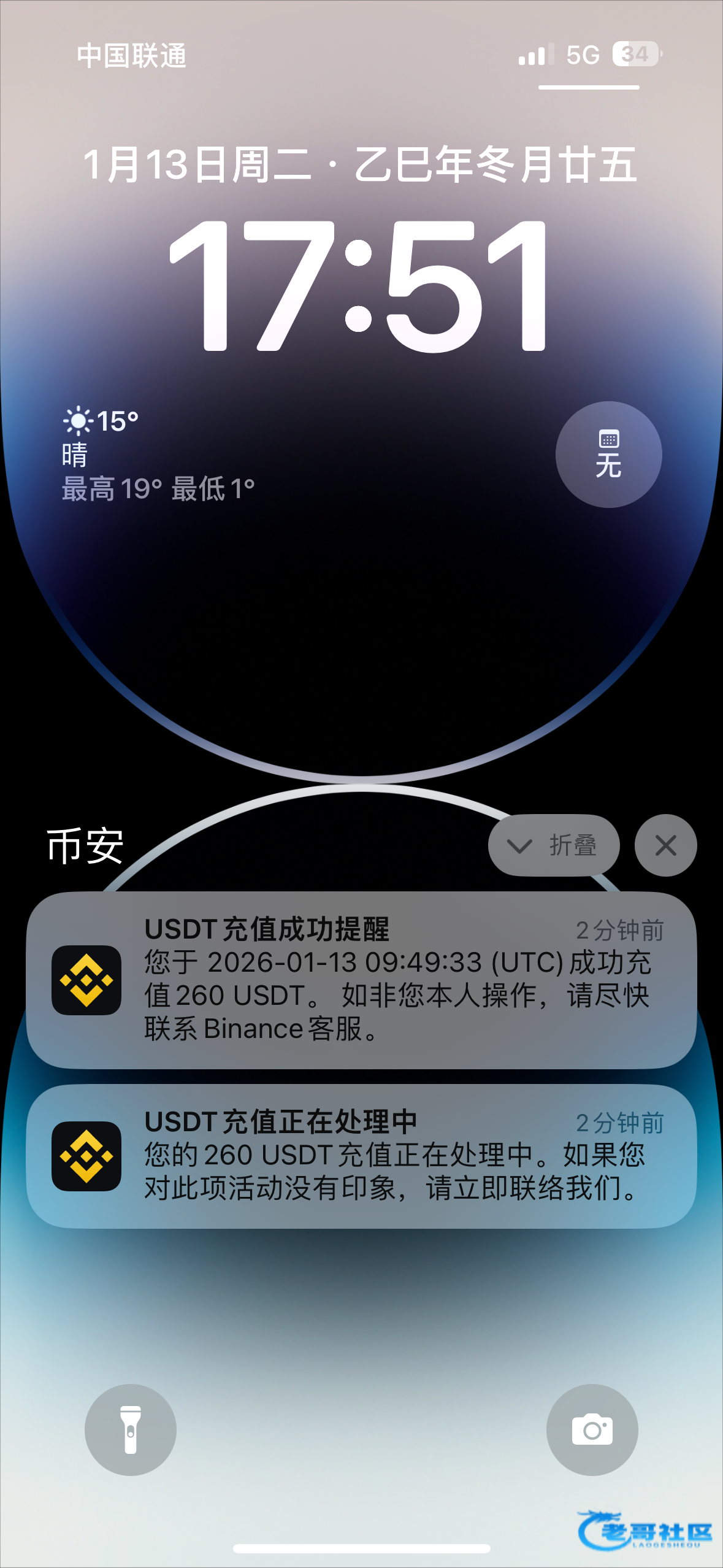Open the USDT 充值成功提醒 notification
Image resolution: width=723 pixels, height=1568 pixels.
pyautogui.click(x=361, y=980)
